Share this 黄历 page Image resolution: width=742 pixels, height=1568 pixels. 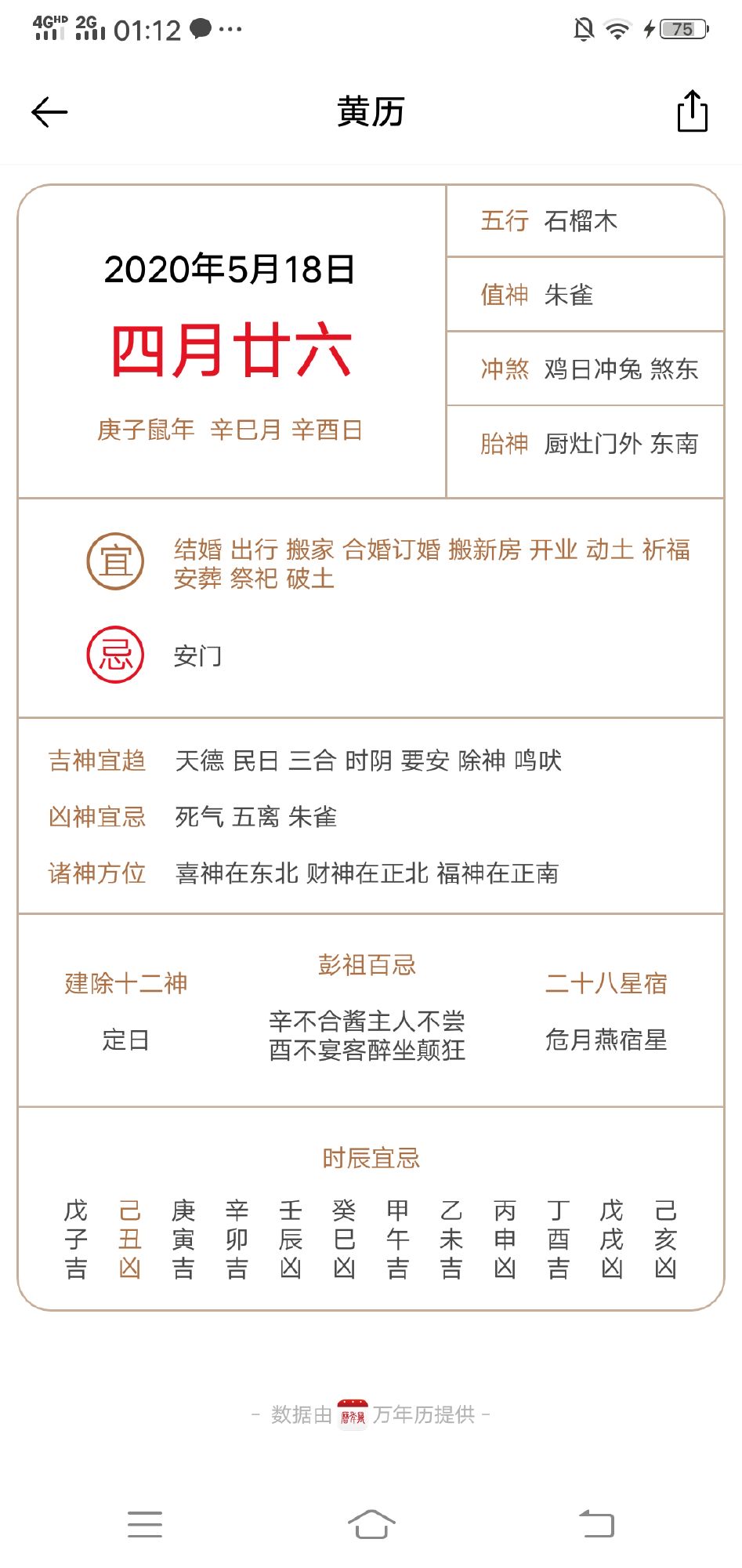(x=692, y=111)
